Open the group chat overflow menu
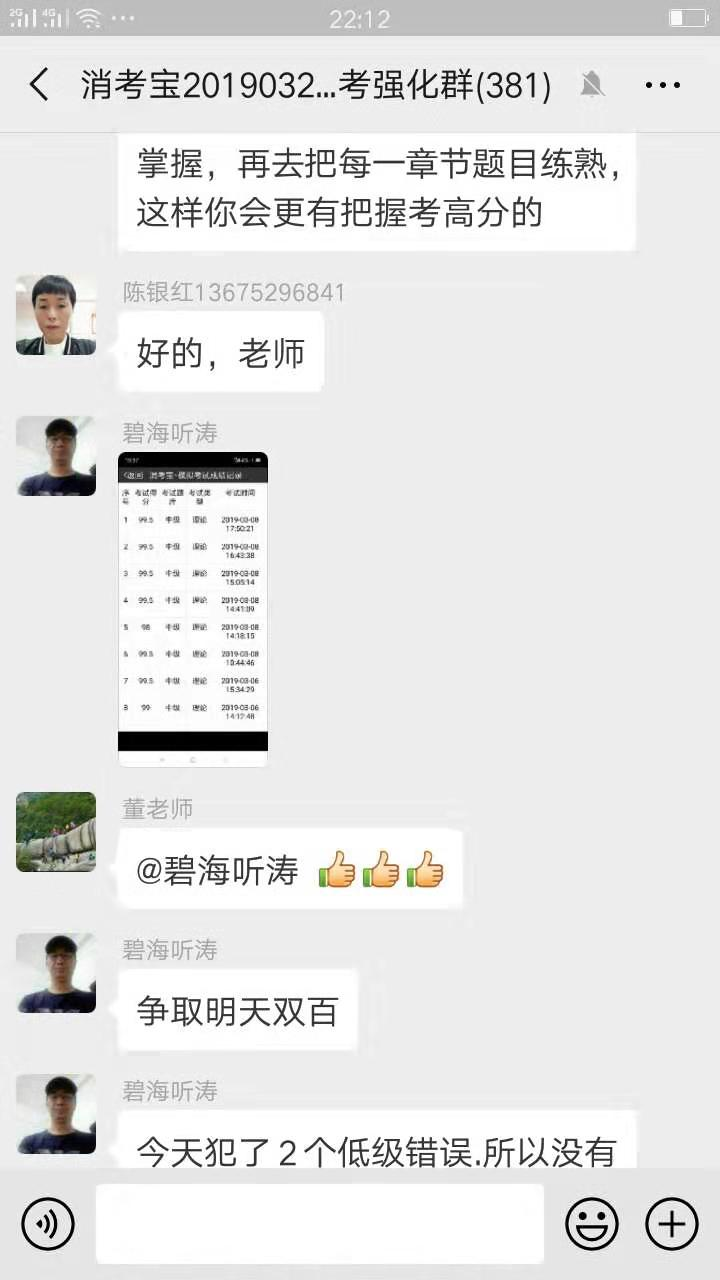Screen dimensions: 720x1280 662,86
